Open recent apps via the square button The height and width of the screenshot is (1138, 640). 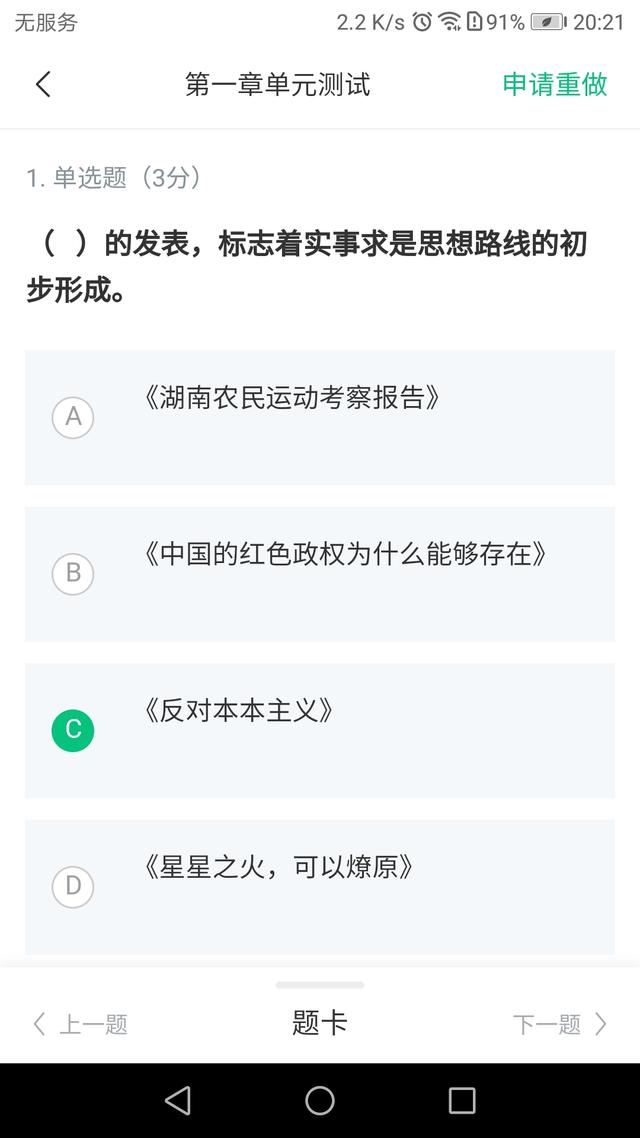pos(462,1100)
